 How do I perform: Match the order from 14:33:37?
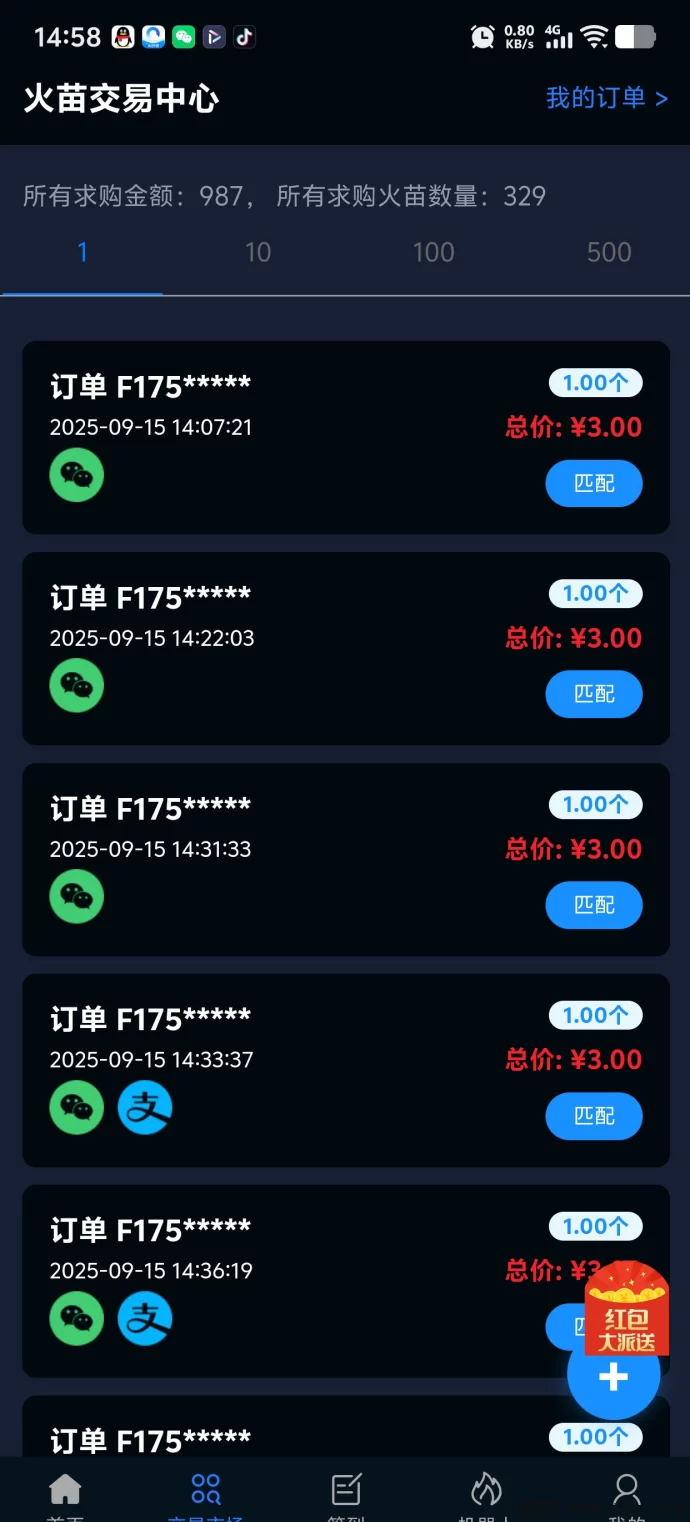[x=593, y=1116]
